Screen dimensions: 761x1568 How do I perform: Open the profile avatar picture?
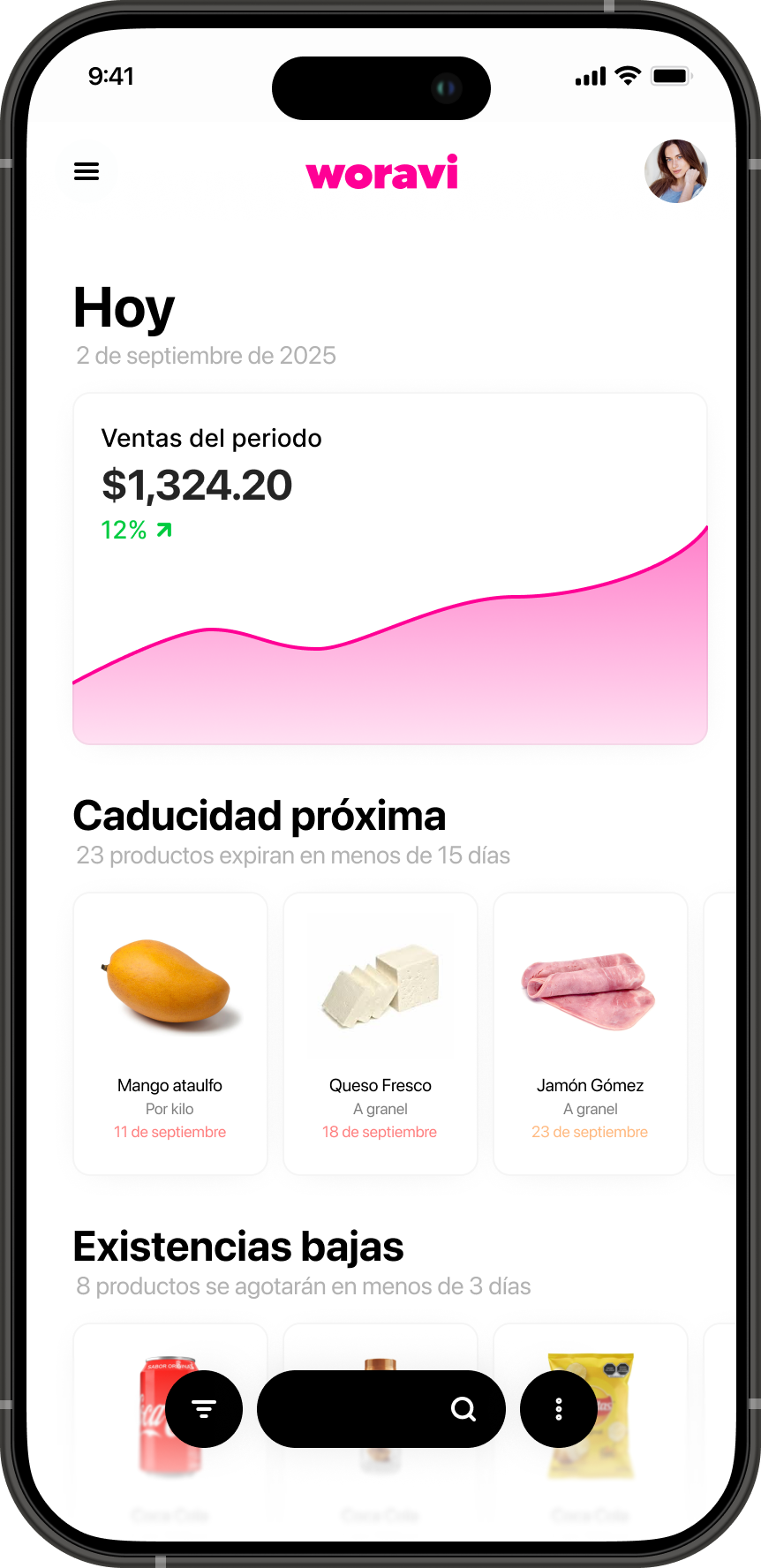[x=675, y=171]
